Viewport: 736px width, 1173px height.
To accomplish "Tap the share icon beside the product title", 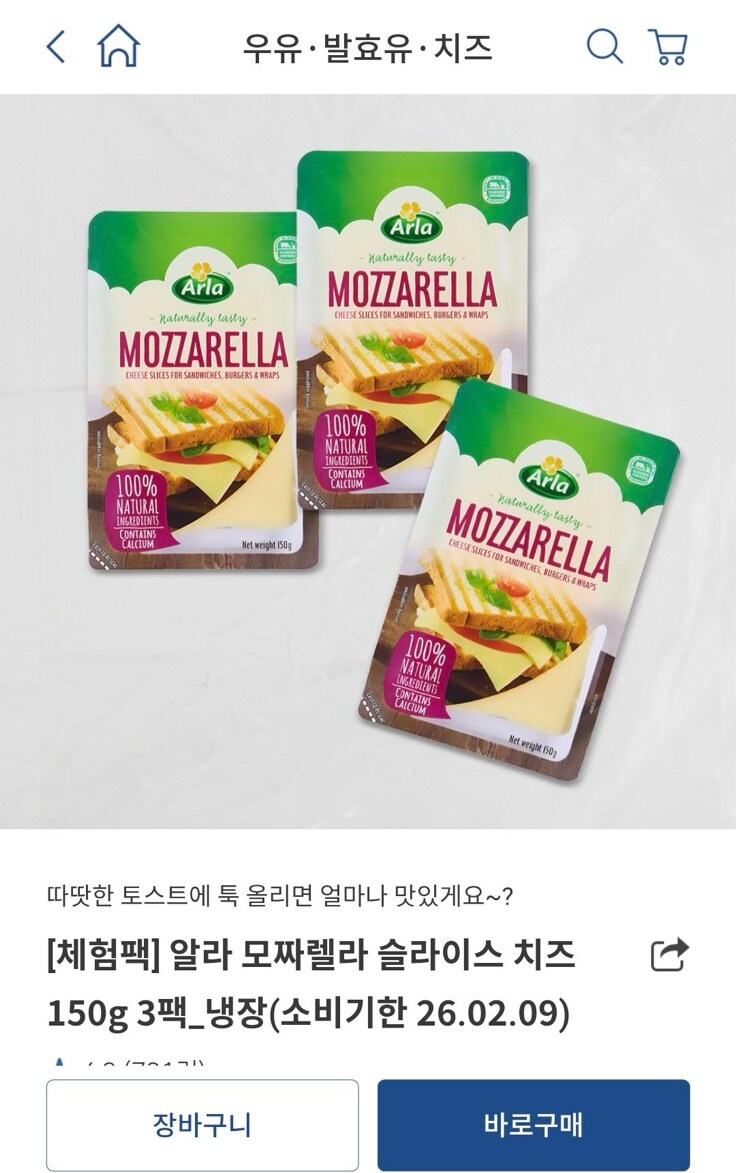I will point(673,956).
